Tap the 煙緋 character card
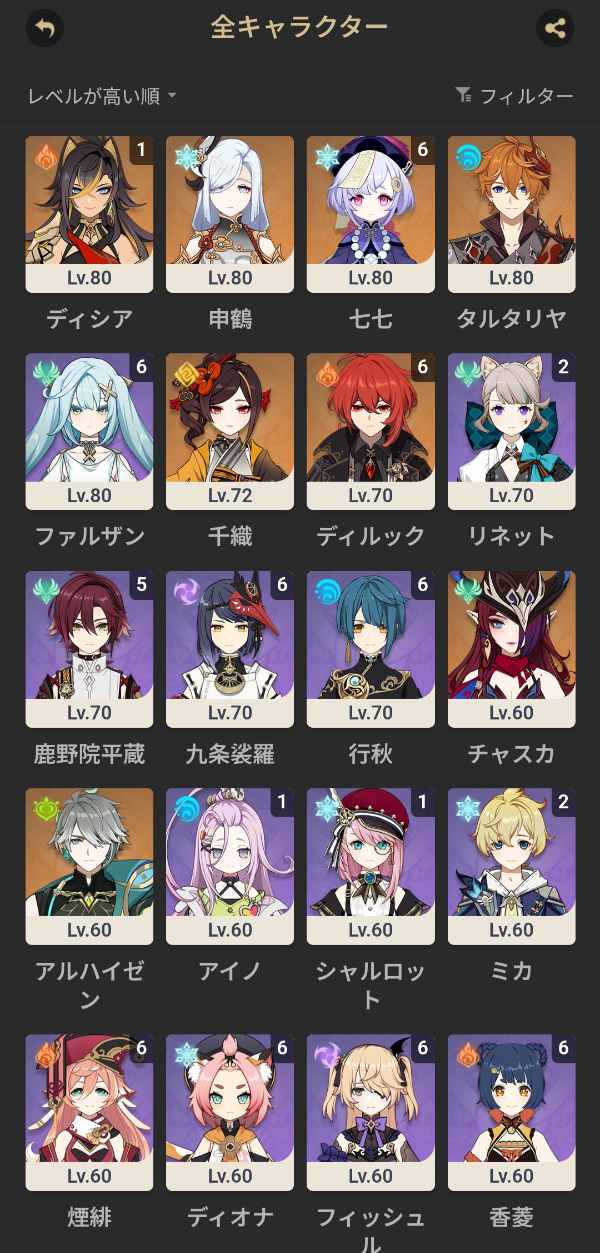This screenshot has width=600, height=1253. coord(89,1112)
